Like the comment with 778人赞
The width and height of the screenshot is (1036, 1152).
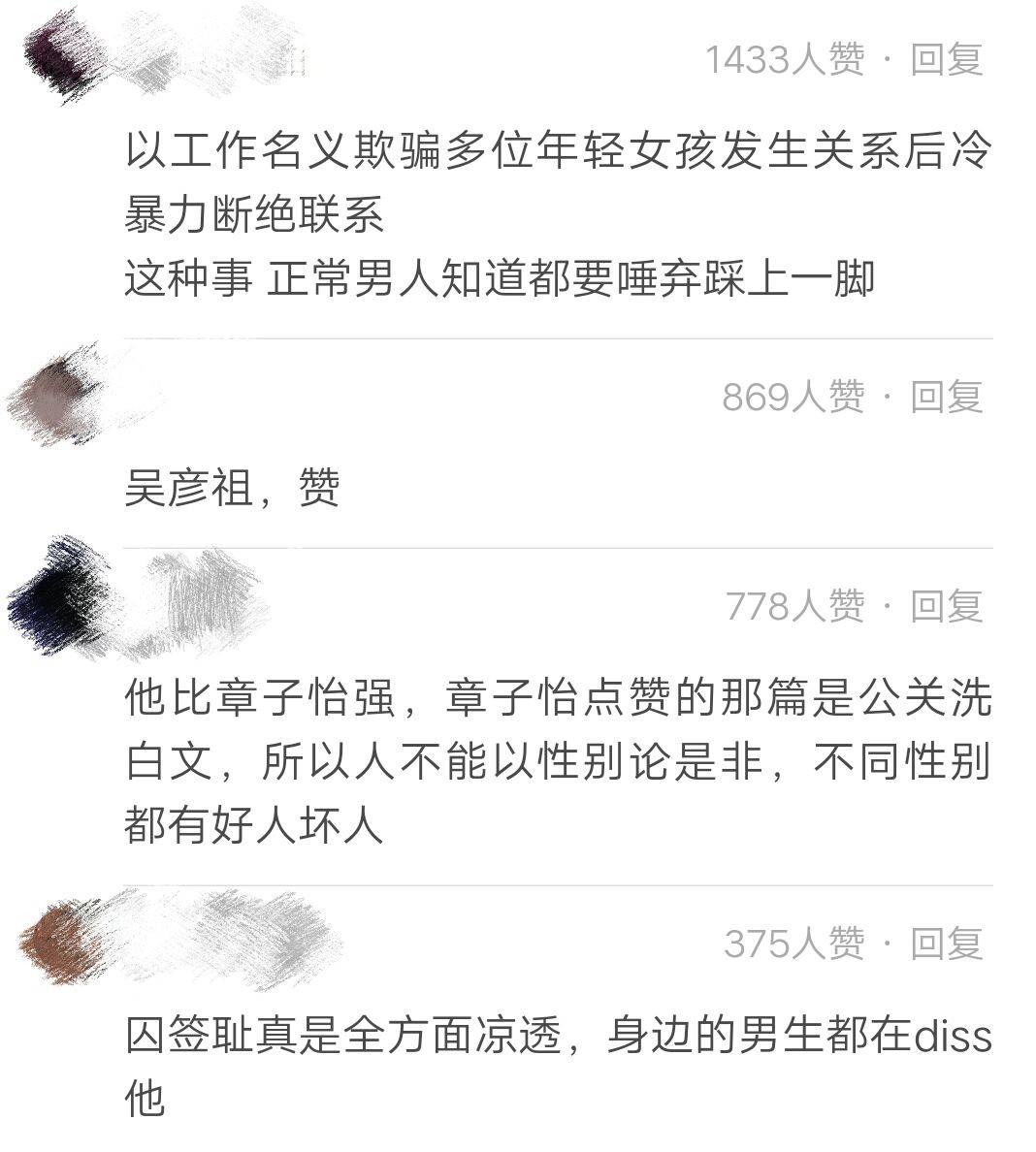[794, 606]
